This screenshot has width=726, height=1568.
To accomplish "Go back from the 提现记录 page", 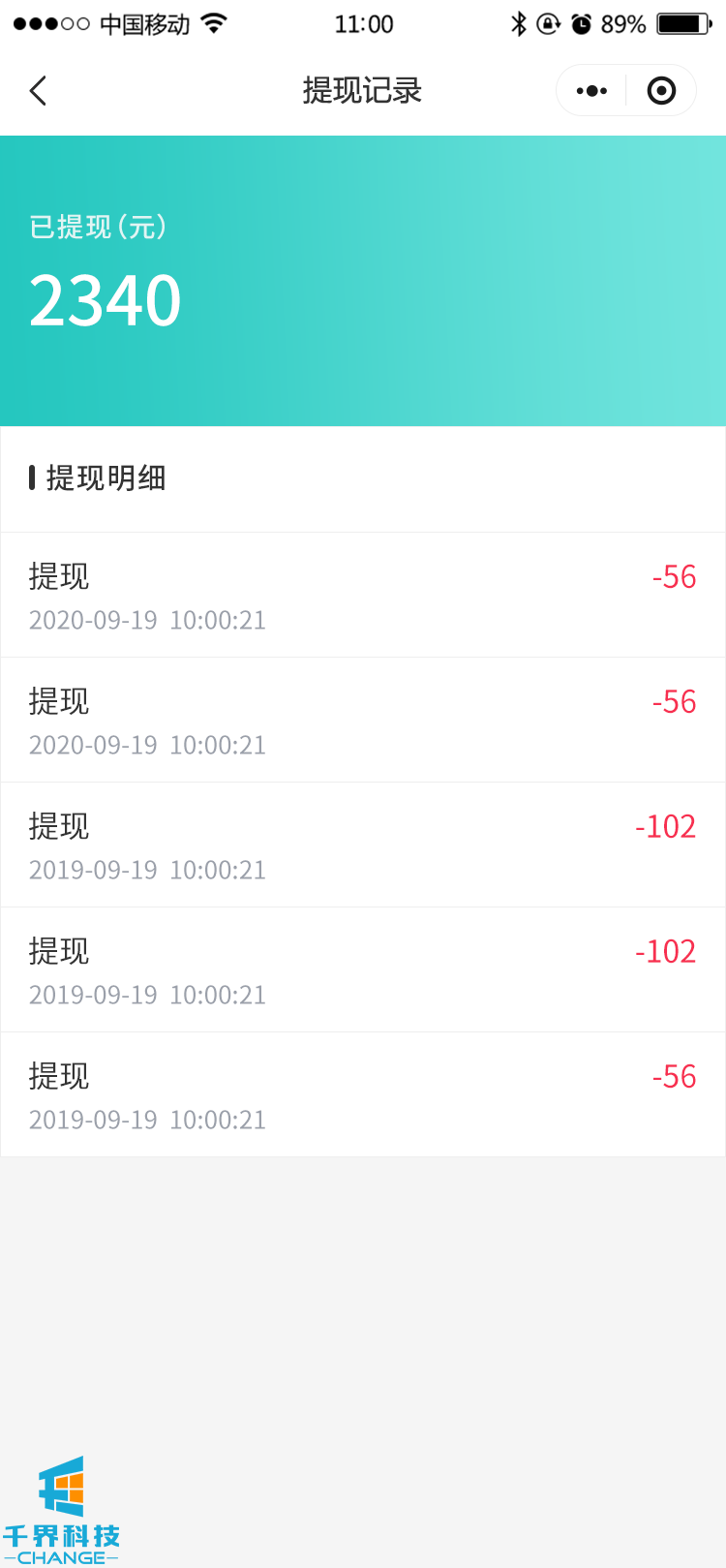I will coord(39,91).
